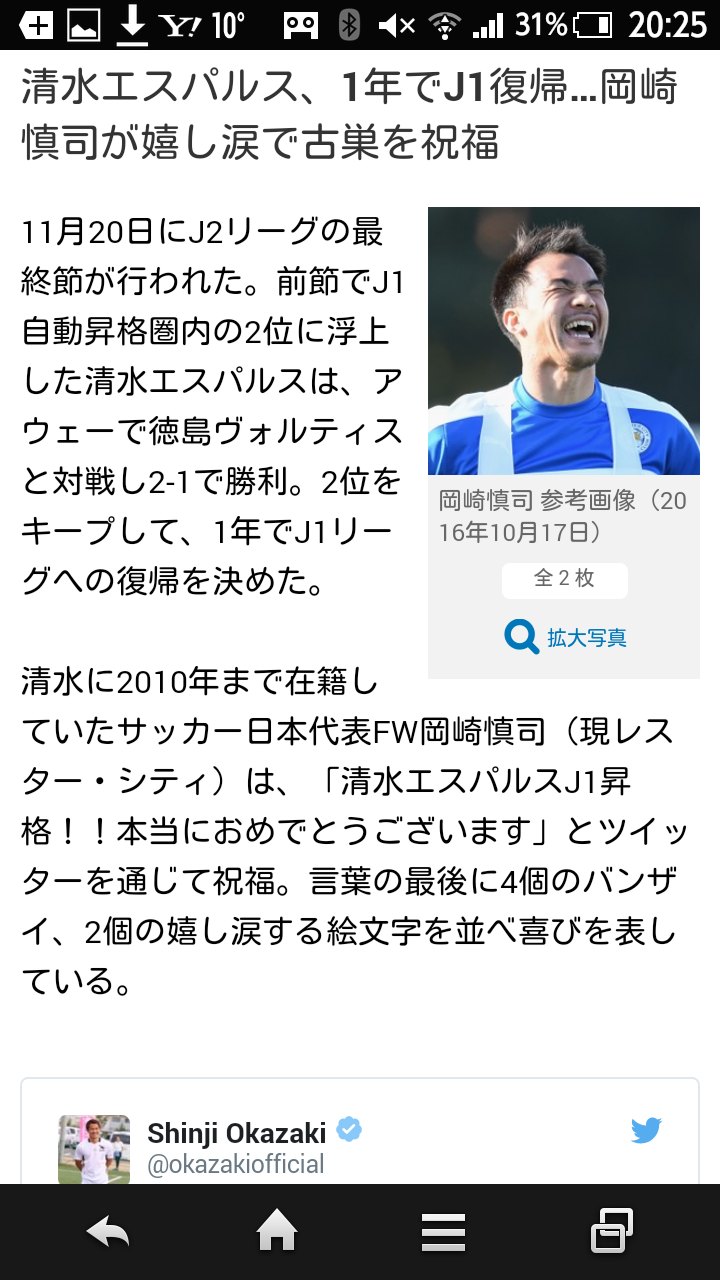Open the Shinji Okazaki article photo
Screen dimensions: 720x1280
(x=563, y=340)
